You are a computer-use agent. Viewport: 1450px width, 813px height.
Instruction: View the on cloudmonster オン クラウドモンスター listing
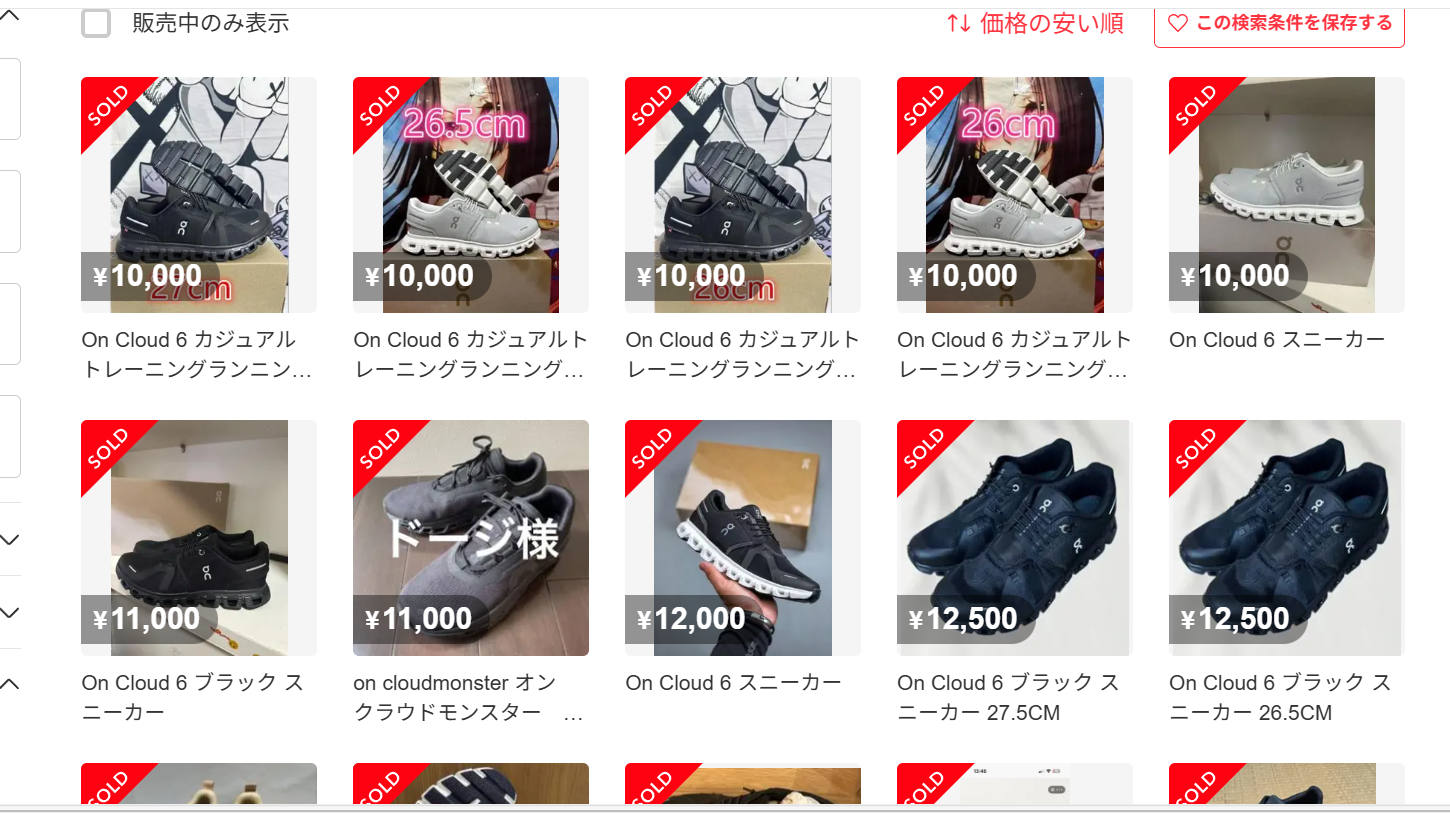470,538
